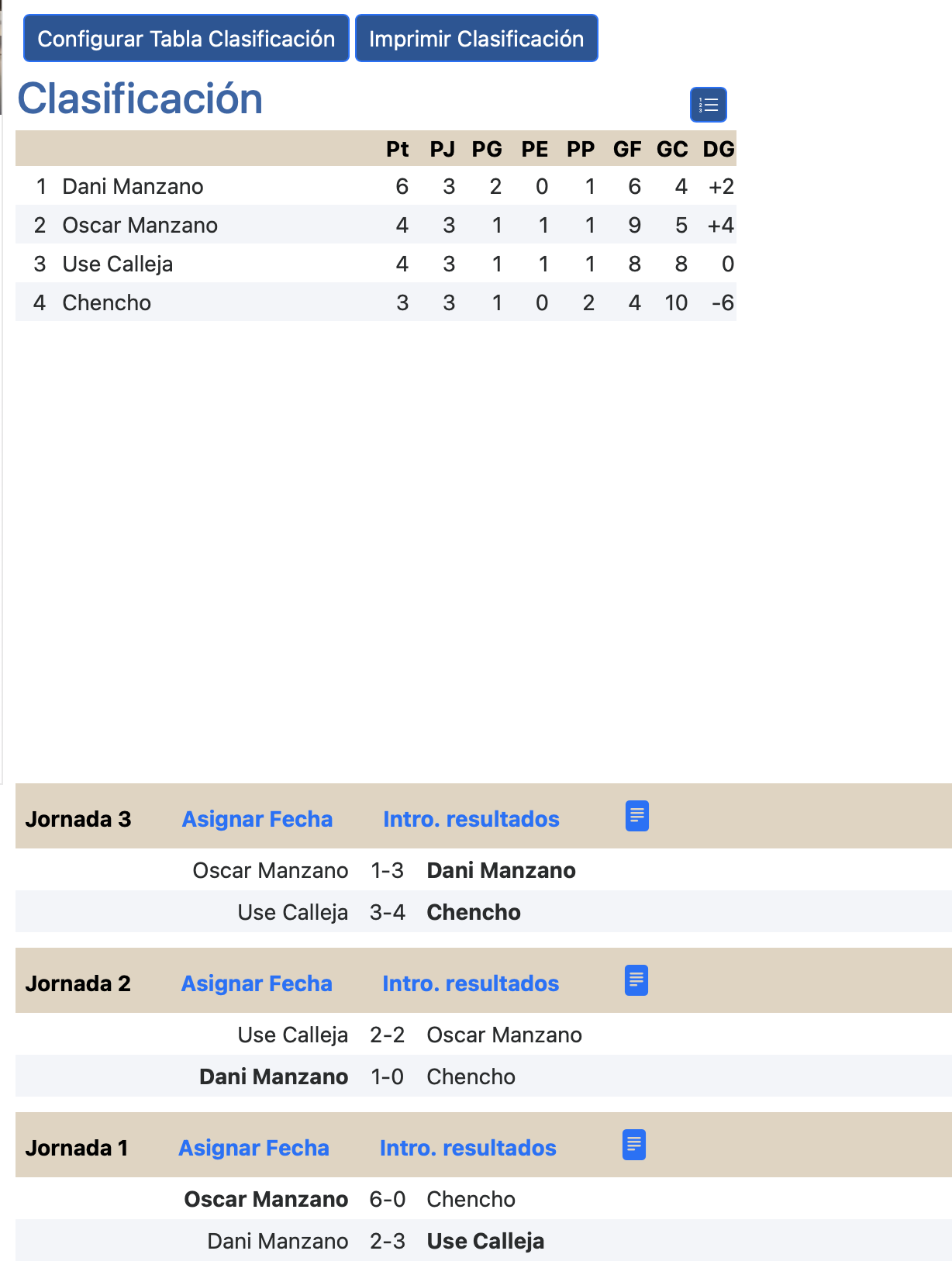Viewport: 952px width, 1275px height.
Task: Open Configurar Tabla Clasificación
Action: coord(186,38)
